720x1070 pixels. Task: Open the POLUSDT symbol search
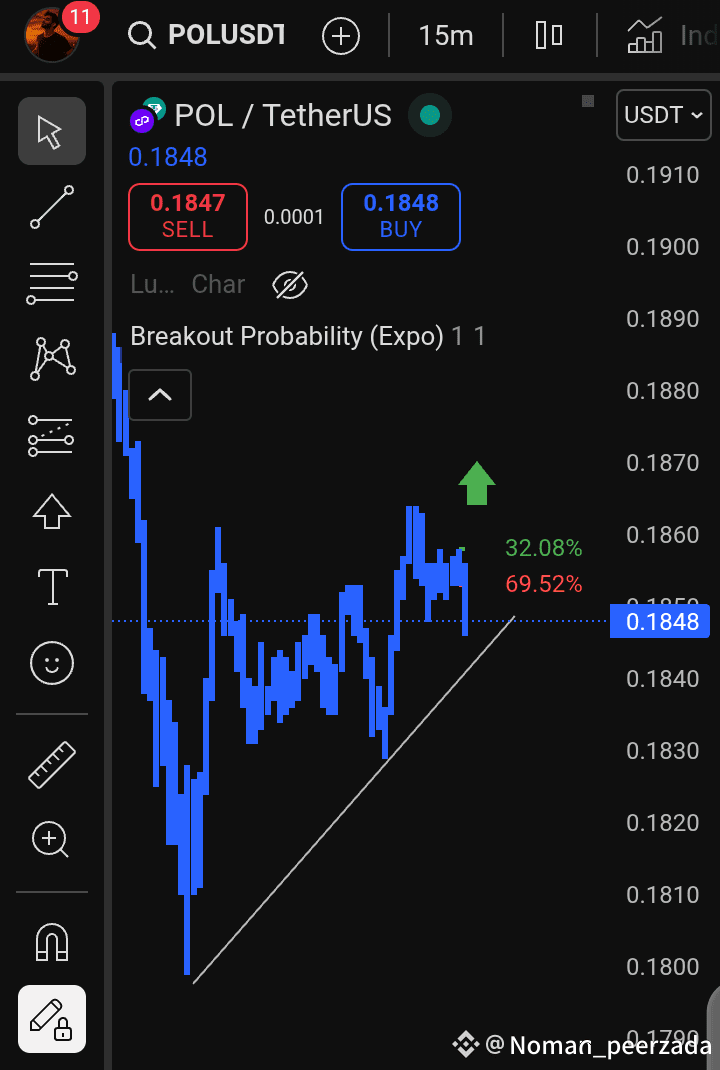click(208, 36)
